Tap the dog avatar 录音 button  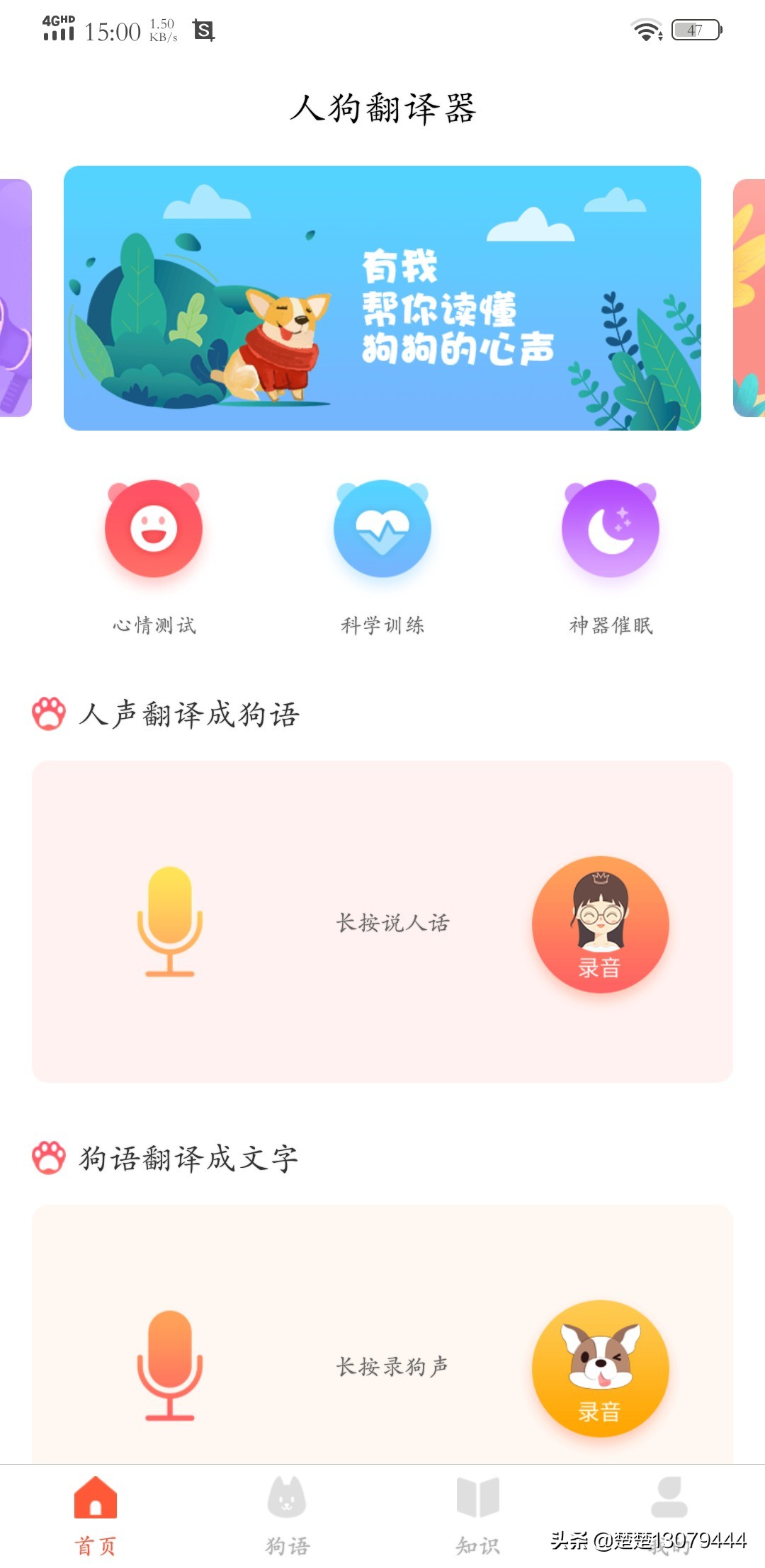click(x=600, y=1368)
